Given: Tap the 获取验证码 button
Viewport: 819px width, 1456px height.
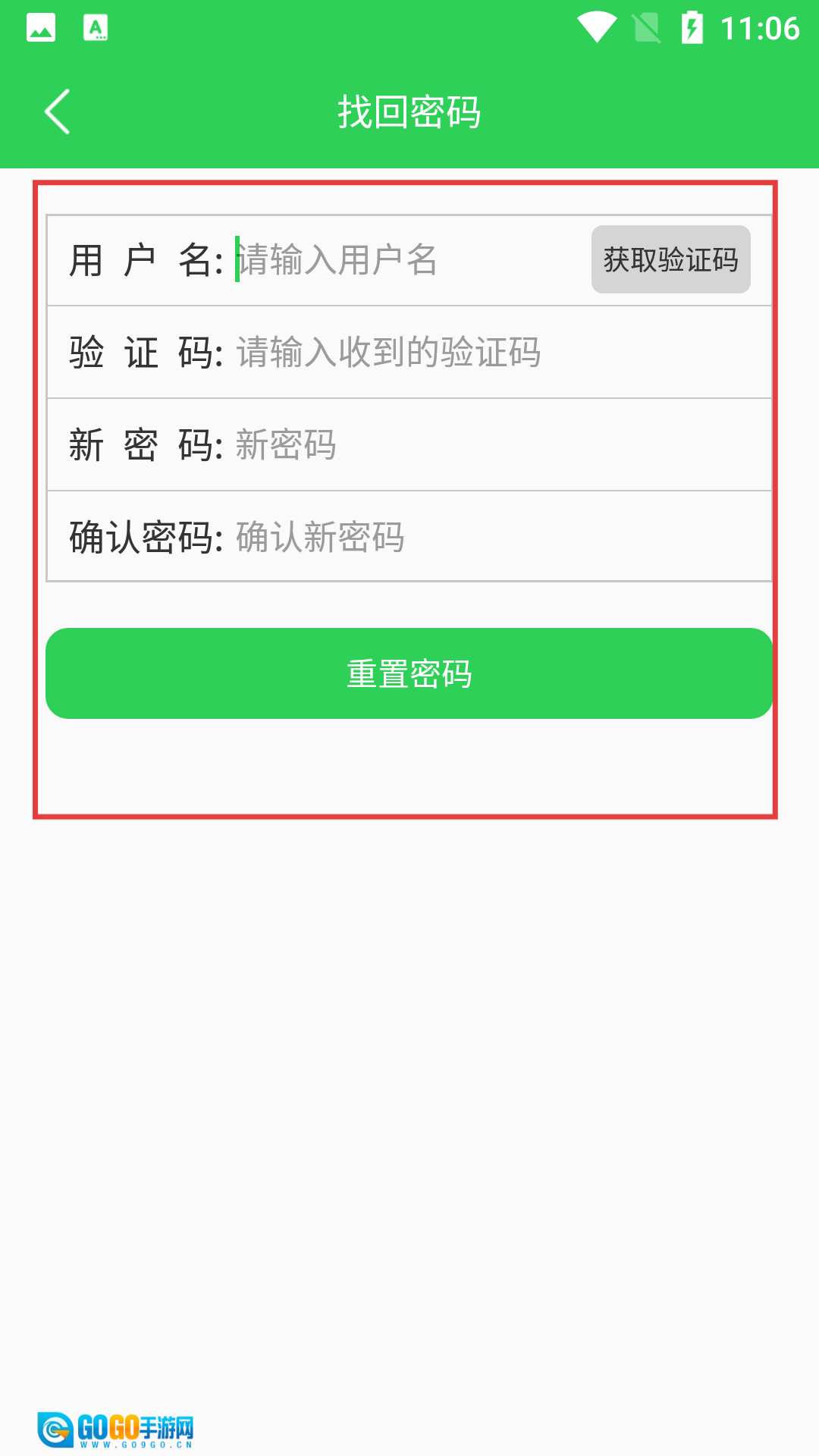Looking at the screenshot, I should pyautogui.click(x=670, y=259).
